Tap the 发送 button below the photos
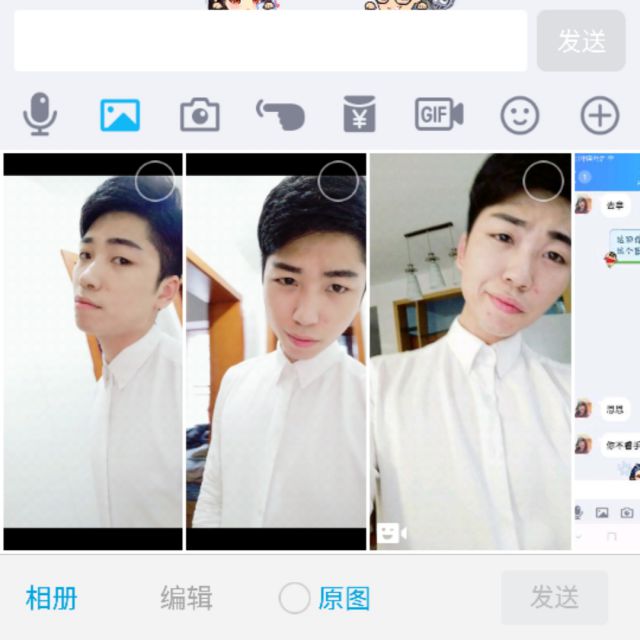The image size is (640, 640). point(554,598)
